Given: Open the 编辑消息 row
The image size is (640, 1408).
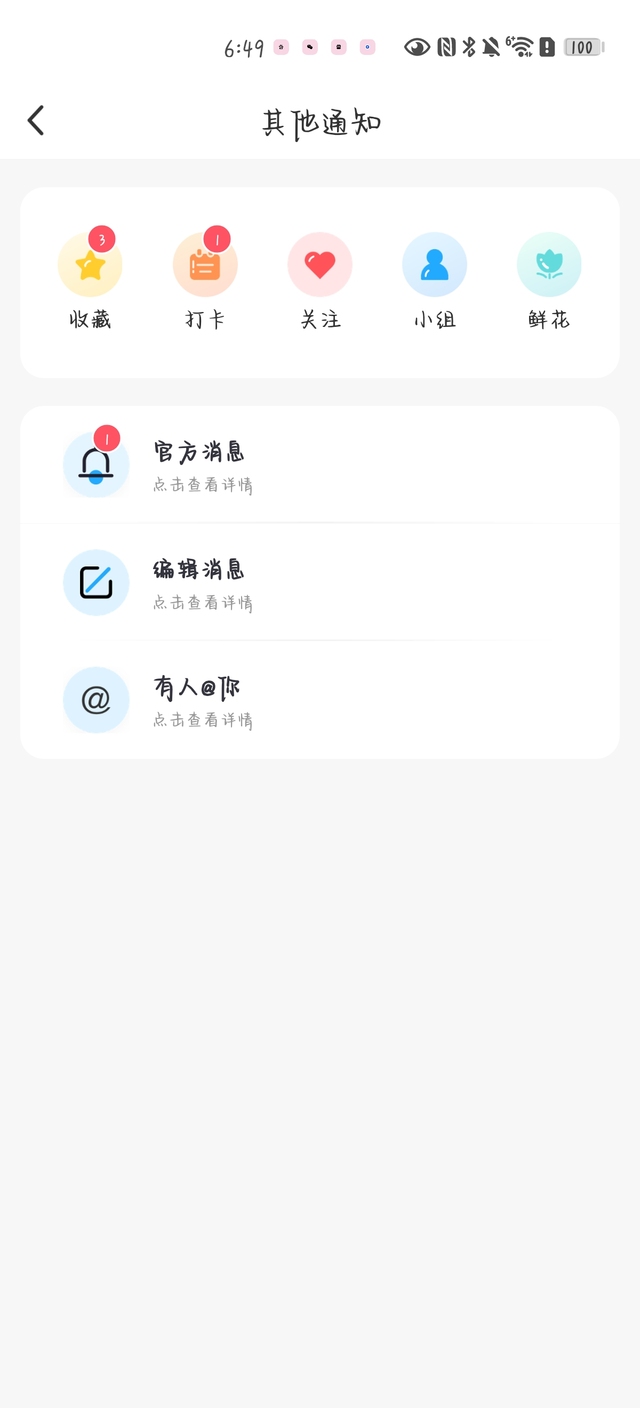Looking at the screenshot, I should pyautogui.click(x=320, y=582).
